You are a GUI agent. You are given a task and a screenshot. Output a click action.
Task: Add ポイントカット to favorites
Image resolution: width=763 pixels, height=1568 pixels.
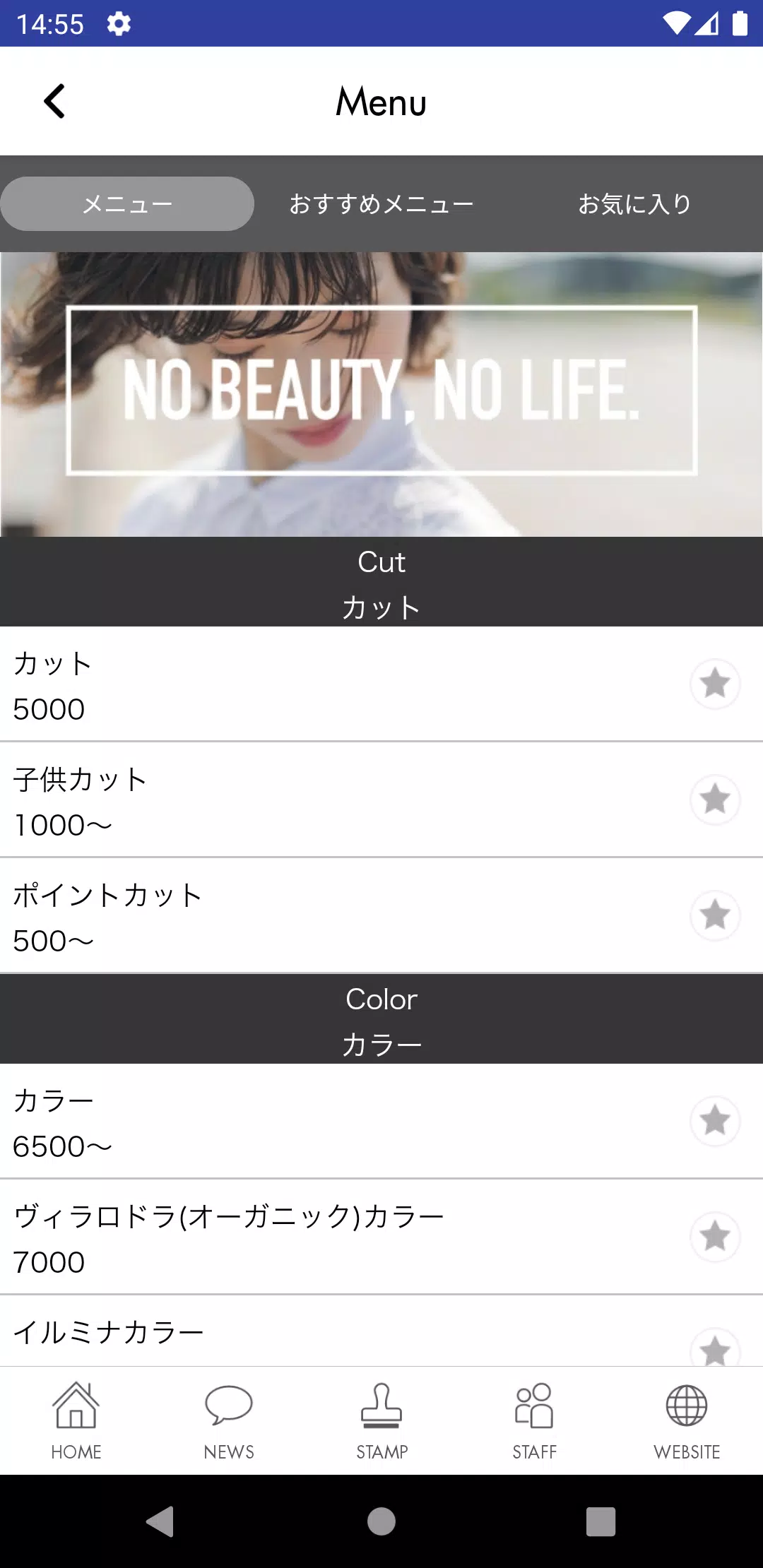(x=715, y=915)
